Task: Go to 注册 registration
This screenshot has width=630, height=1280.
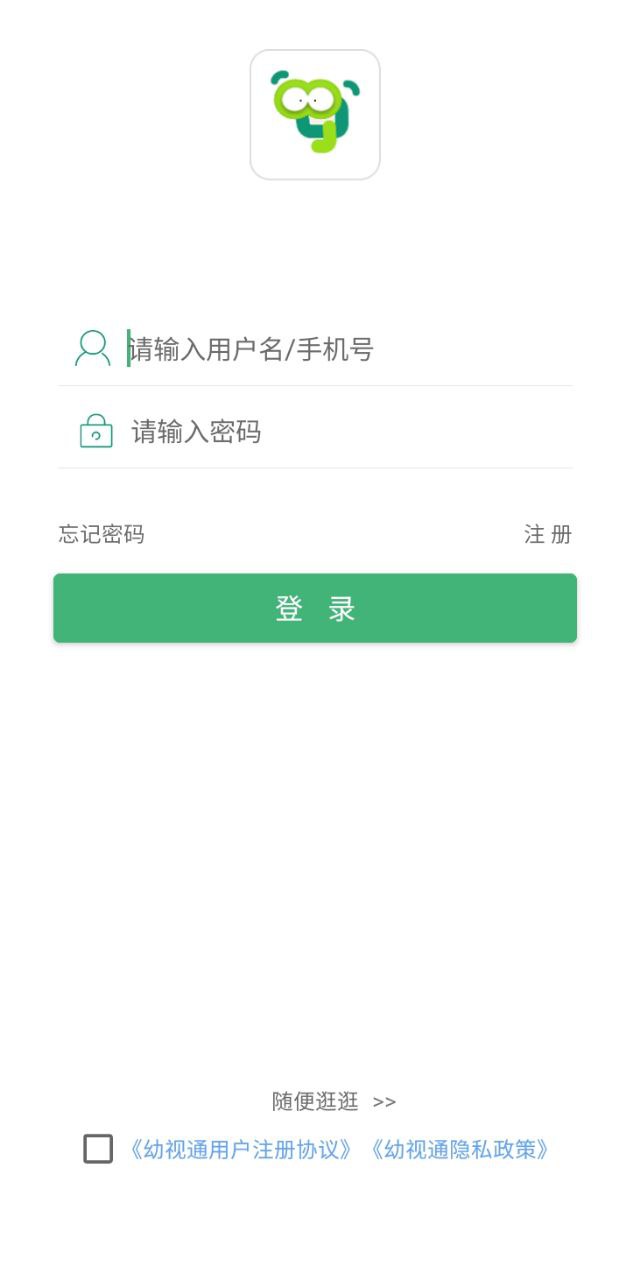Action: click(547, 535)
